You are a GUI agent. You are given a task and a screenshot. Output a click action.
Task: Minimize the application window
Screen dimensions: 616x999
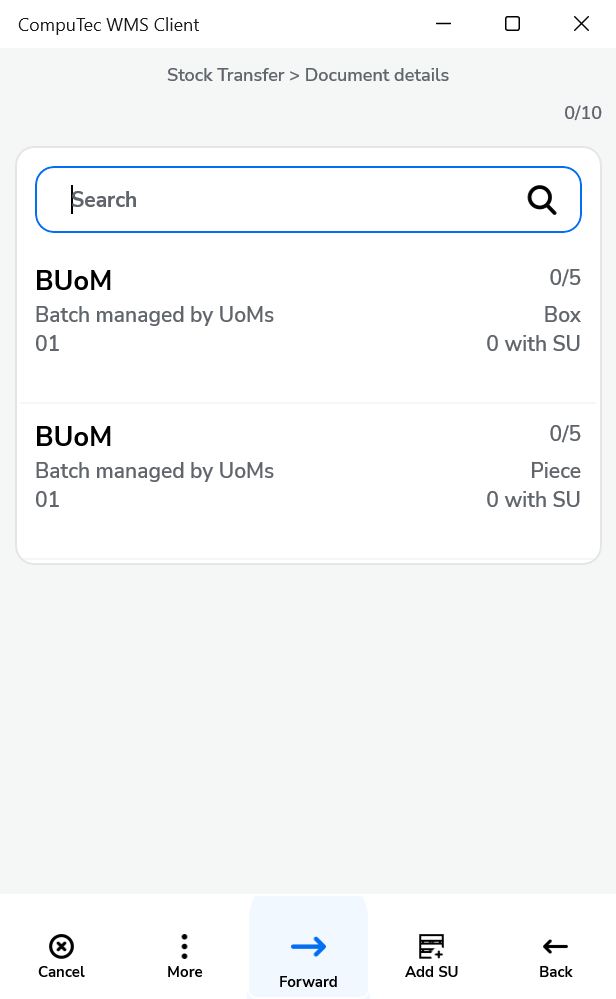pyautogui.click(x=443, y=24)
